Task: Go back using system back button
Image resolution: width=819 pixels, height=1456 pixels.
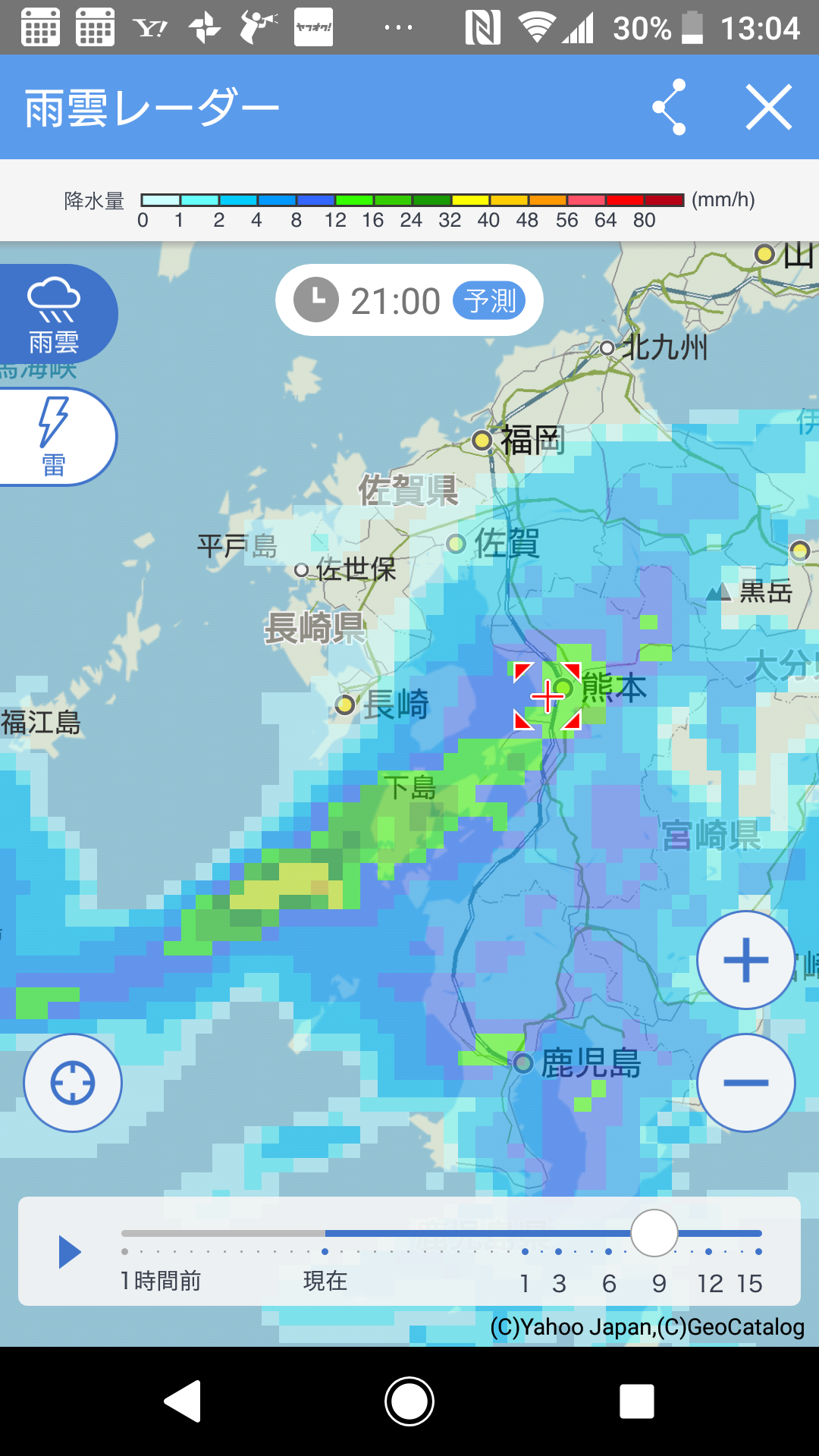Action: (x=183, y=1401)
